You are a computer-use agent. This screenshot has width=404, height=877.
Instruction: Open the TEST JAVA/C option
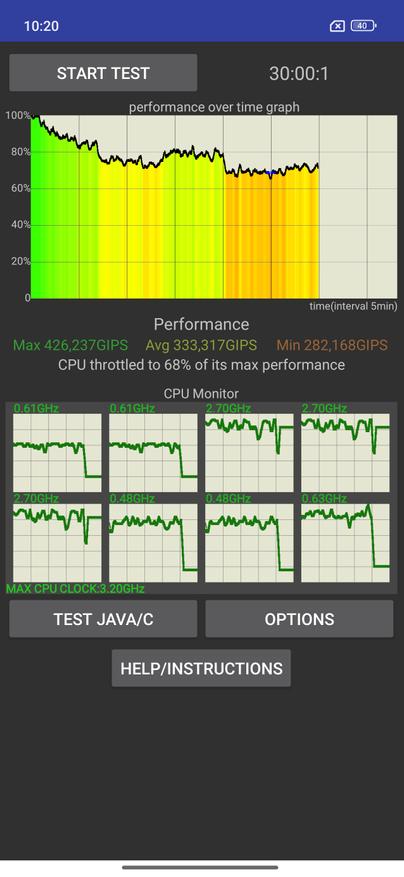coord(103,619)
